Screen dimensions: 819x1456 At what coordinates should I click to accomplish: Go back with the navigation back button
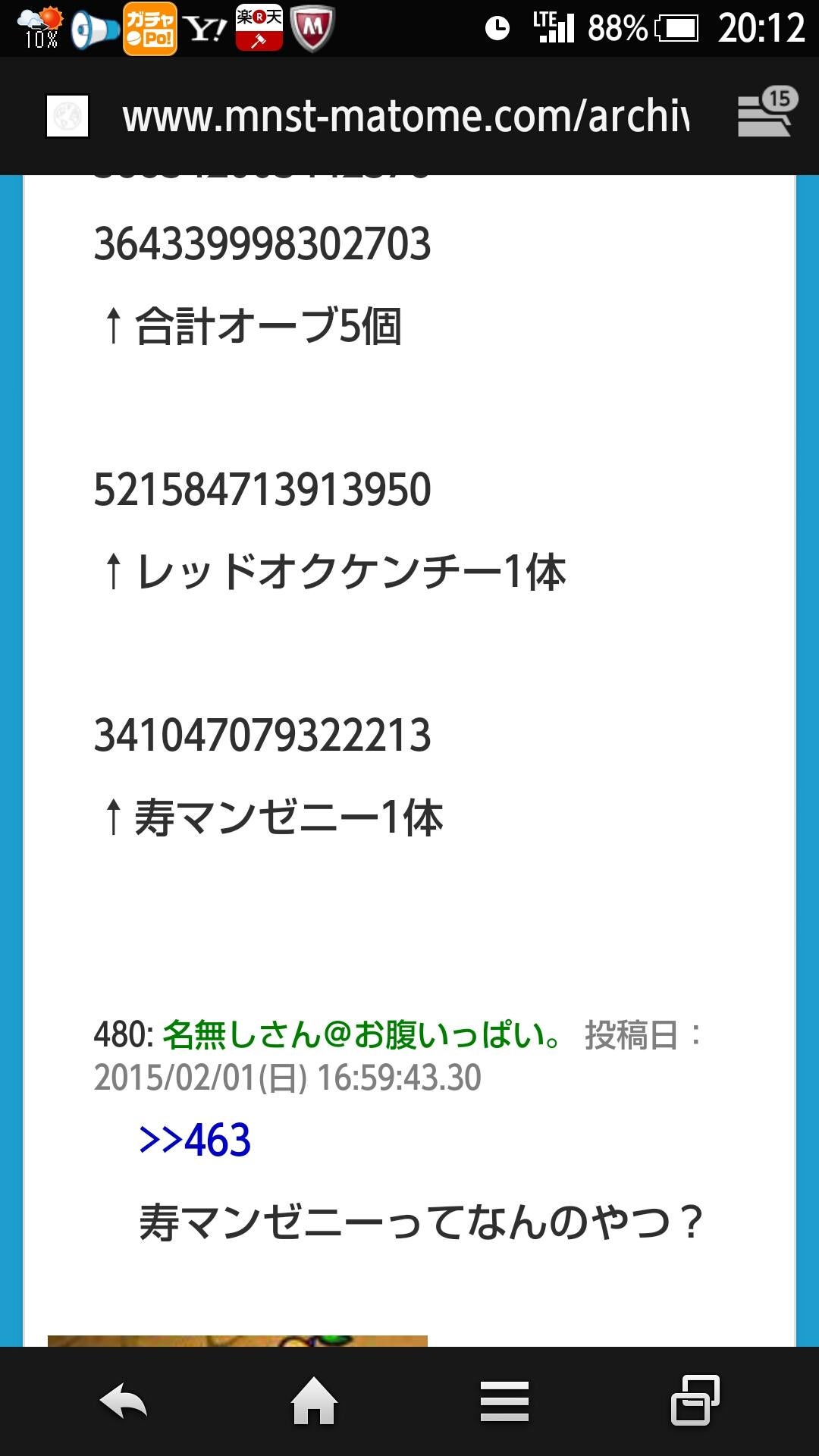click(124, 1401)
